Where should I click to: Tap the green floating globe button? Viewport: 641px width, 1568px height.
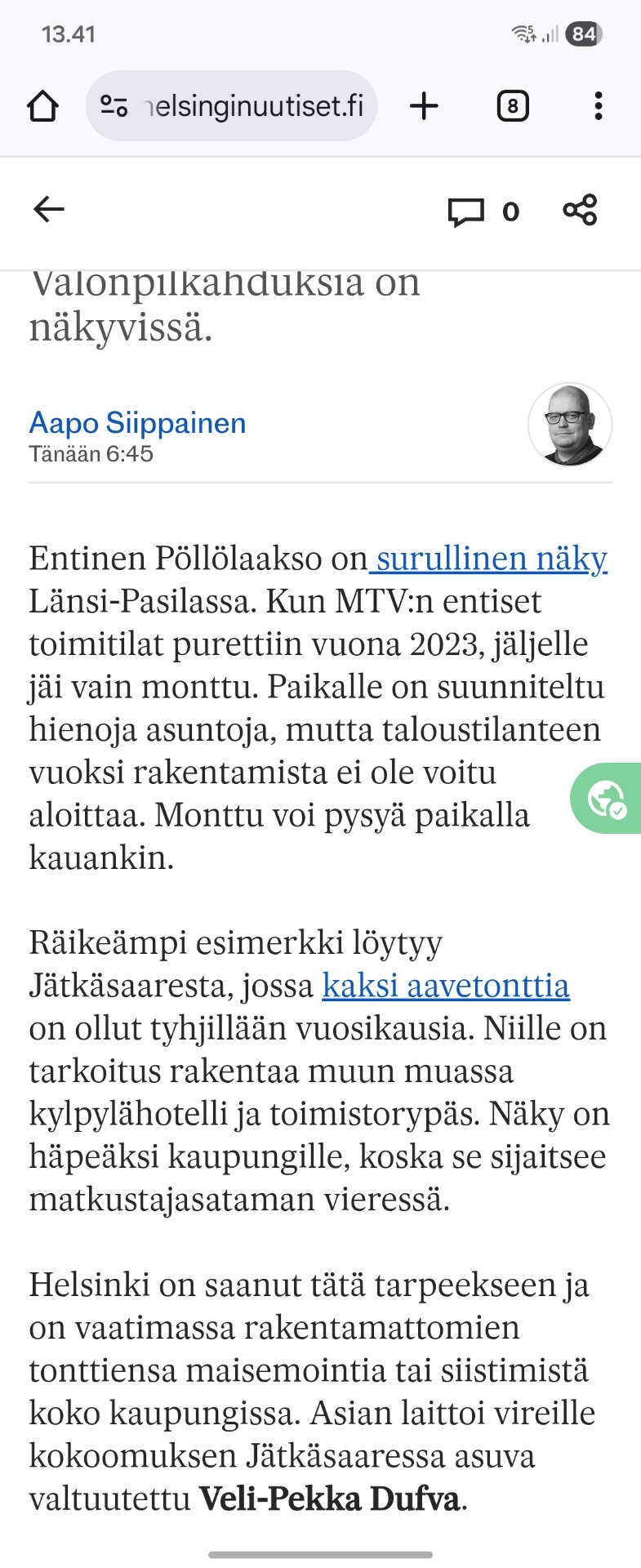click(x=608, y=798)
